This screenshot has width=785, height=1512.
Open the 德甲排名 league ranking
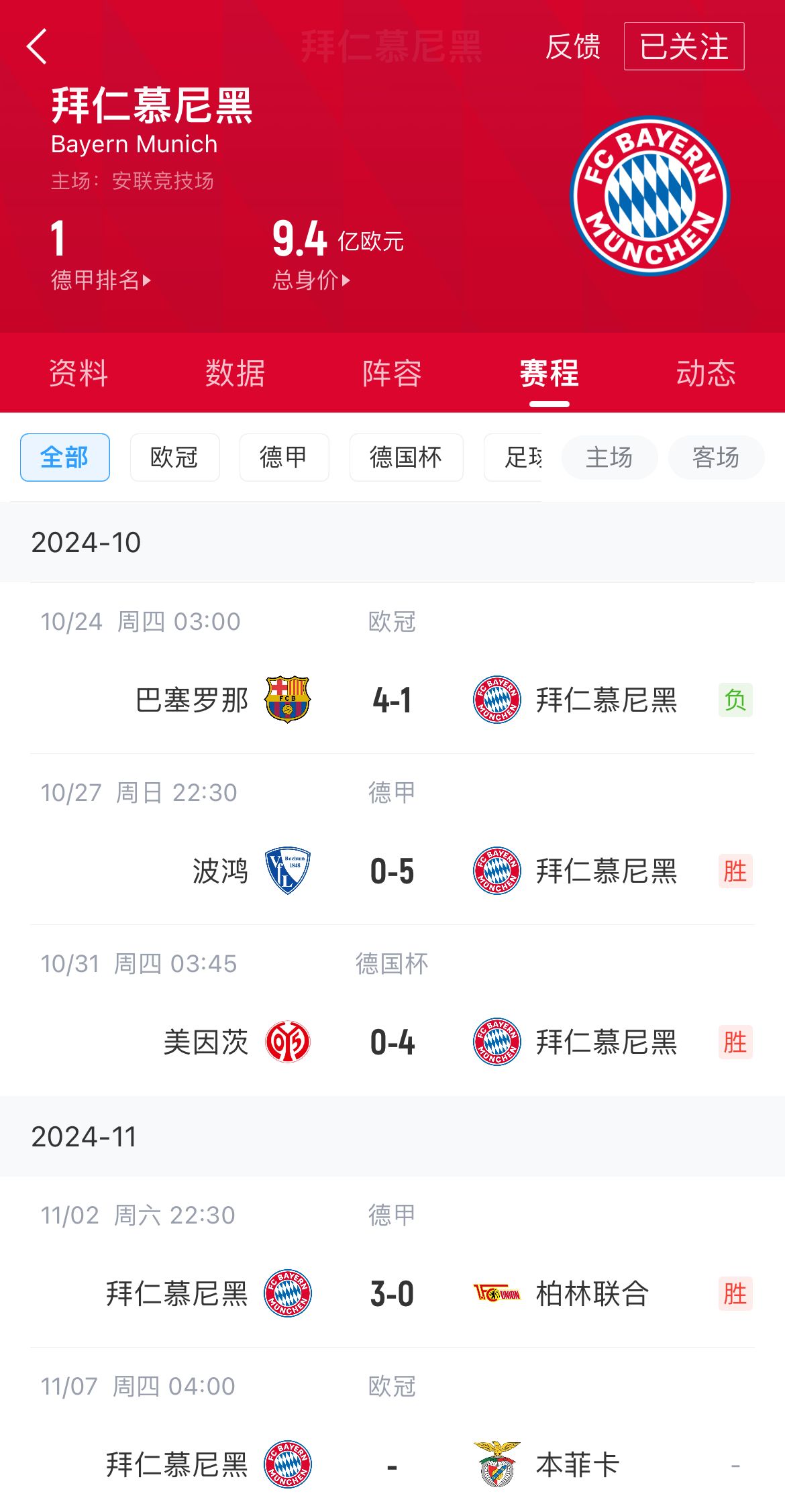101,280
